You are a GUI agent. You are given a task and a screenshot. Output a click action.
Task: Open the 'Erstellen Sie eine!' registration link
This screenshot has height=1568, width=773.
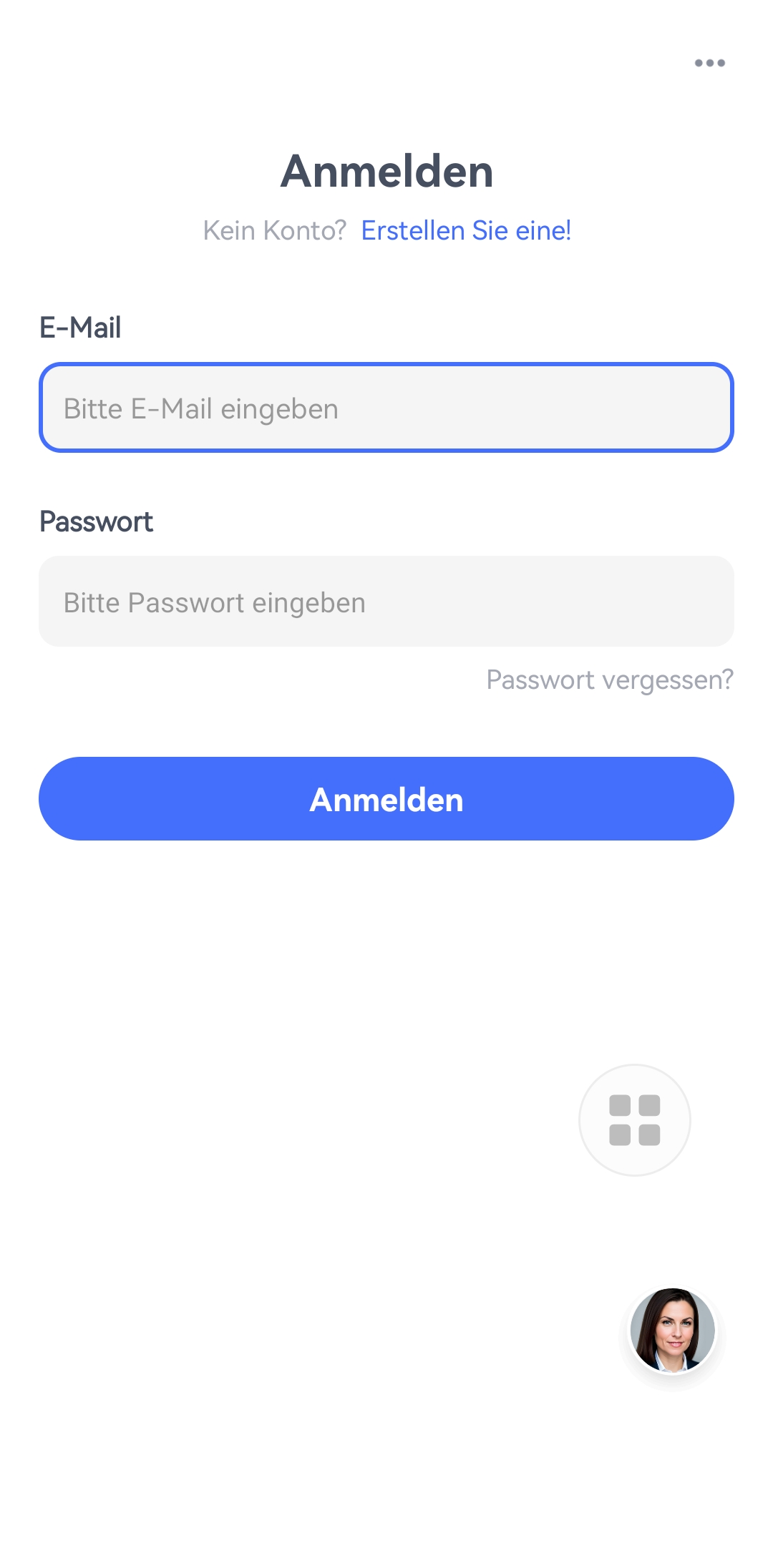pyautogui.click(x=467, y=230)
